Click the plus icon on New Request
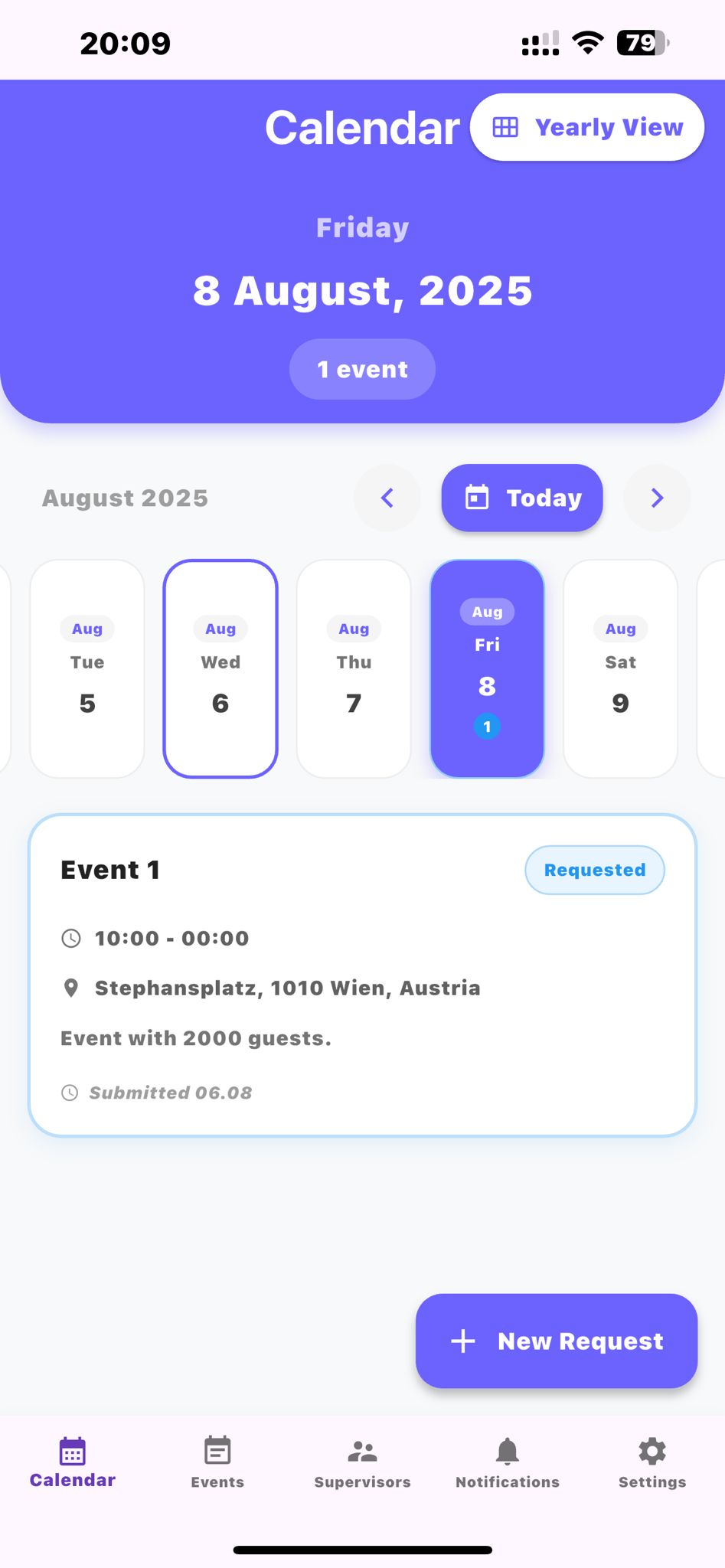 [463, 1341]
